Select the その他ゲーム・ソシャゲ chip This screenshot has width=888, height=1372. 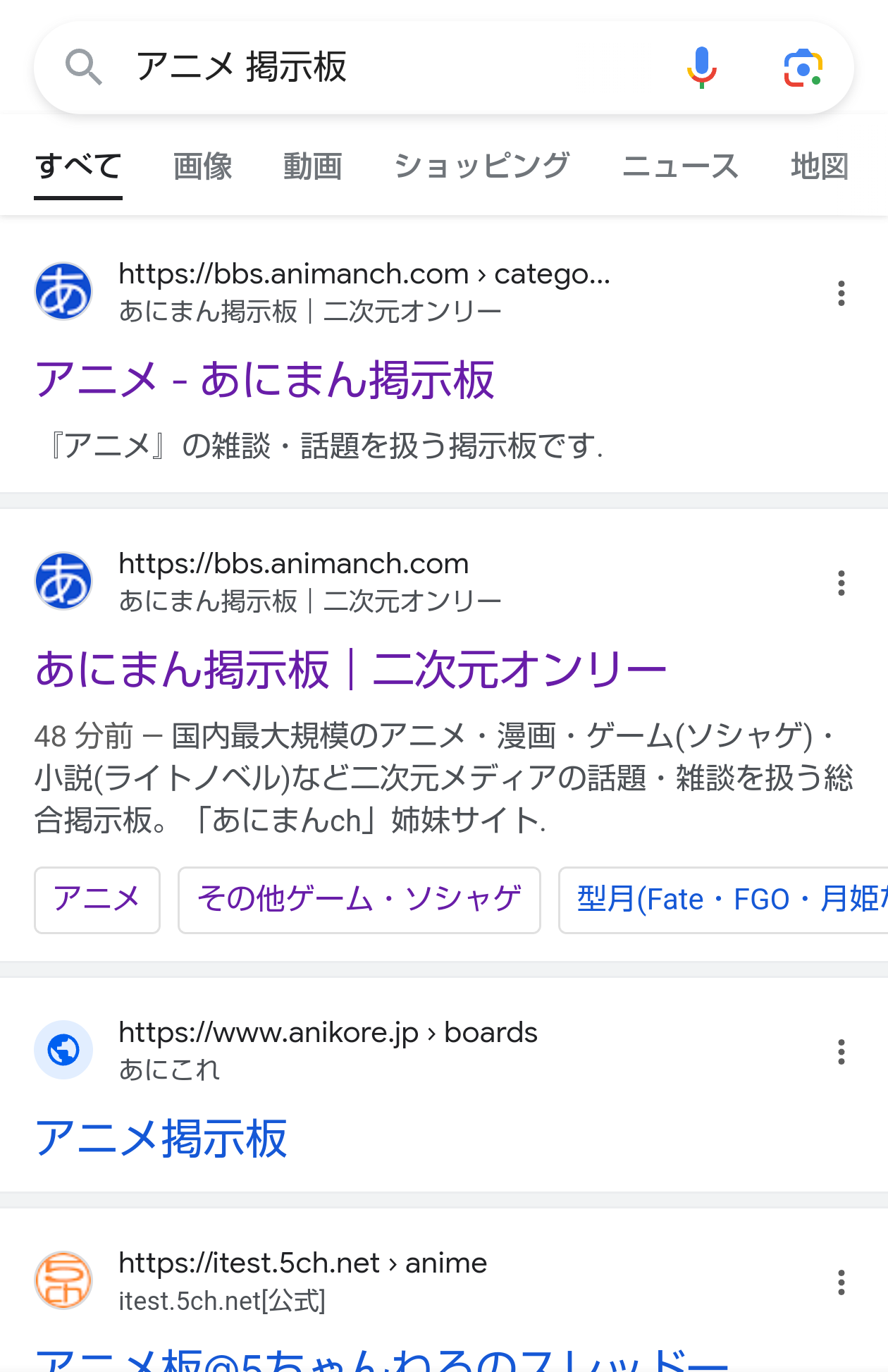coord(359,900)
